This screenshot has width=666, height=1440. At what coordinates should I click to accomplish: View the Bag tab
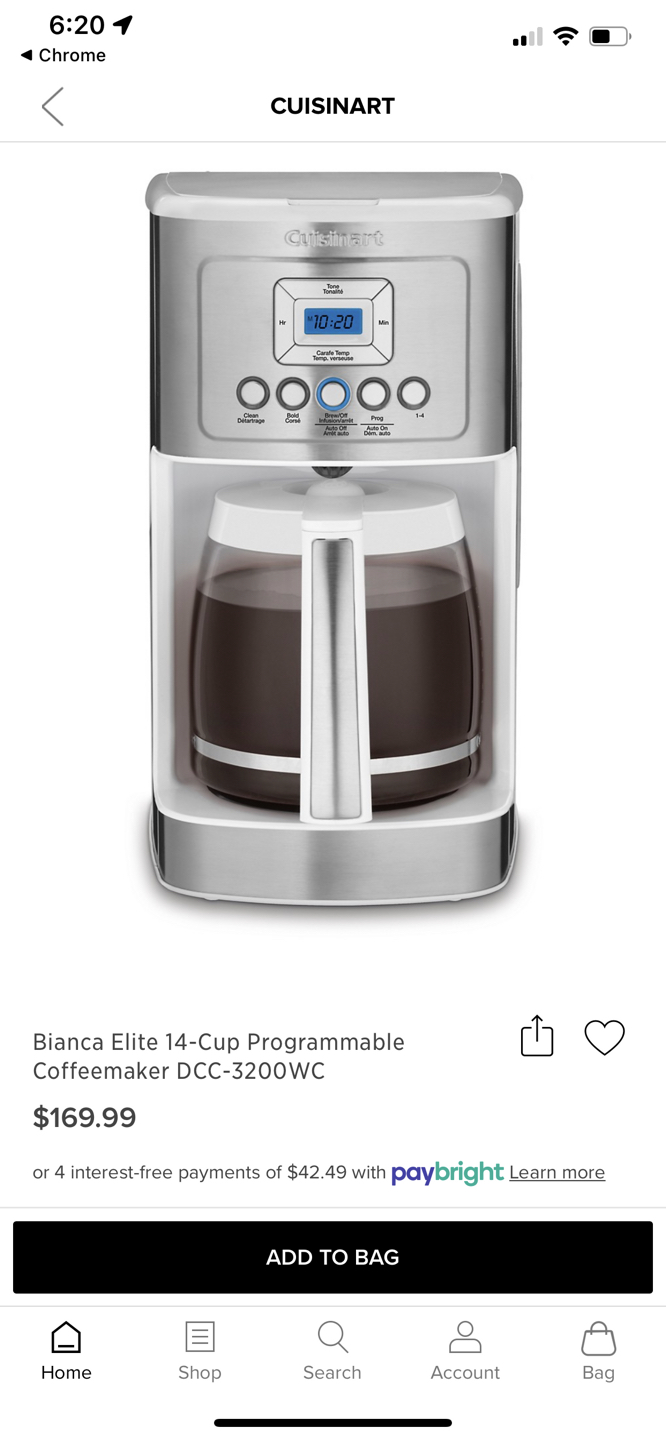598,1351
